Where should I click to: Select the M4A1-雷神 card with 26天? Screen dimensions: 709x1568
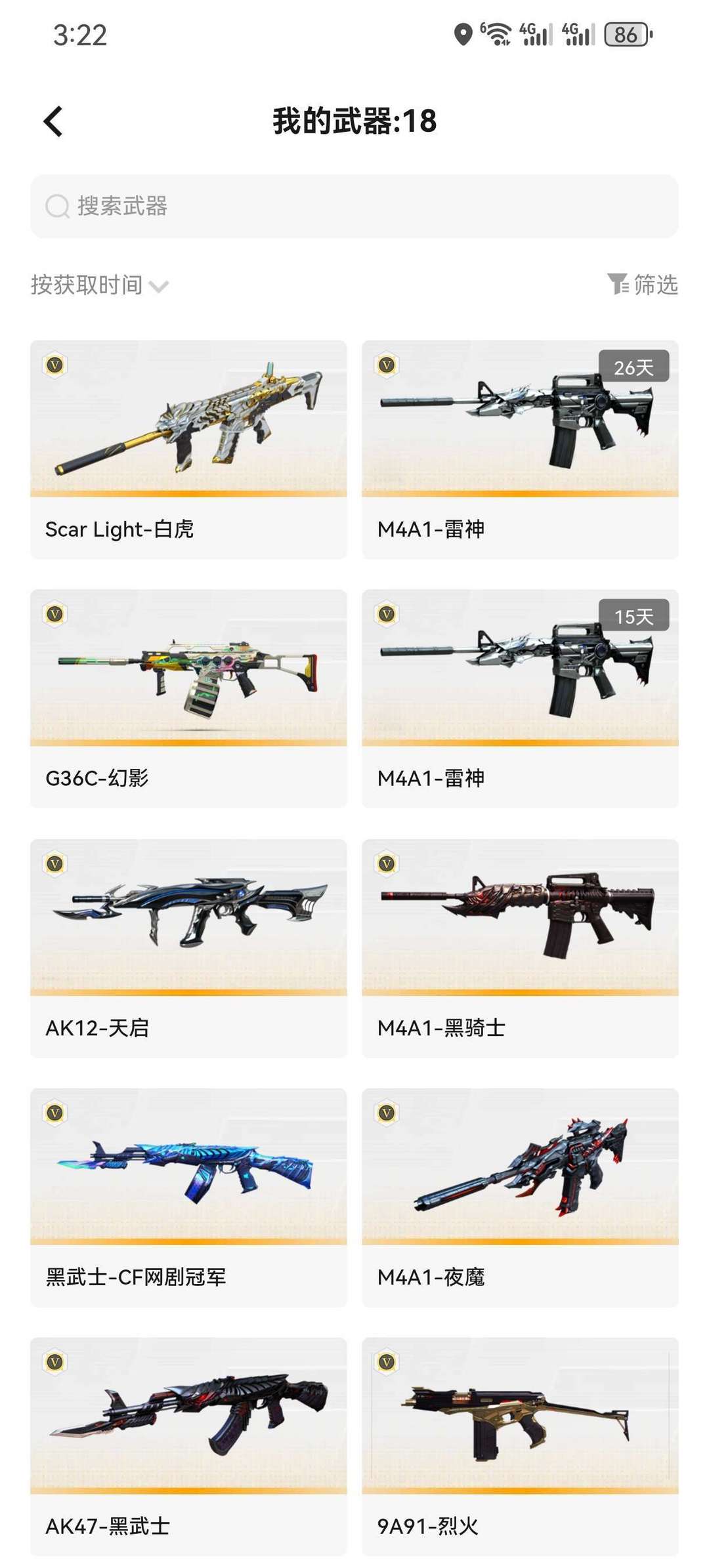tap(520, 449)
